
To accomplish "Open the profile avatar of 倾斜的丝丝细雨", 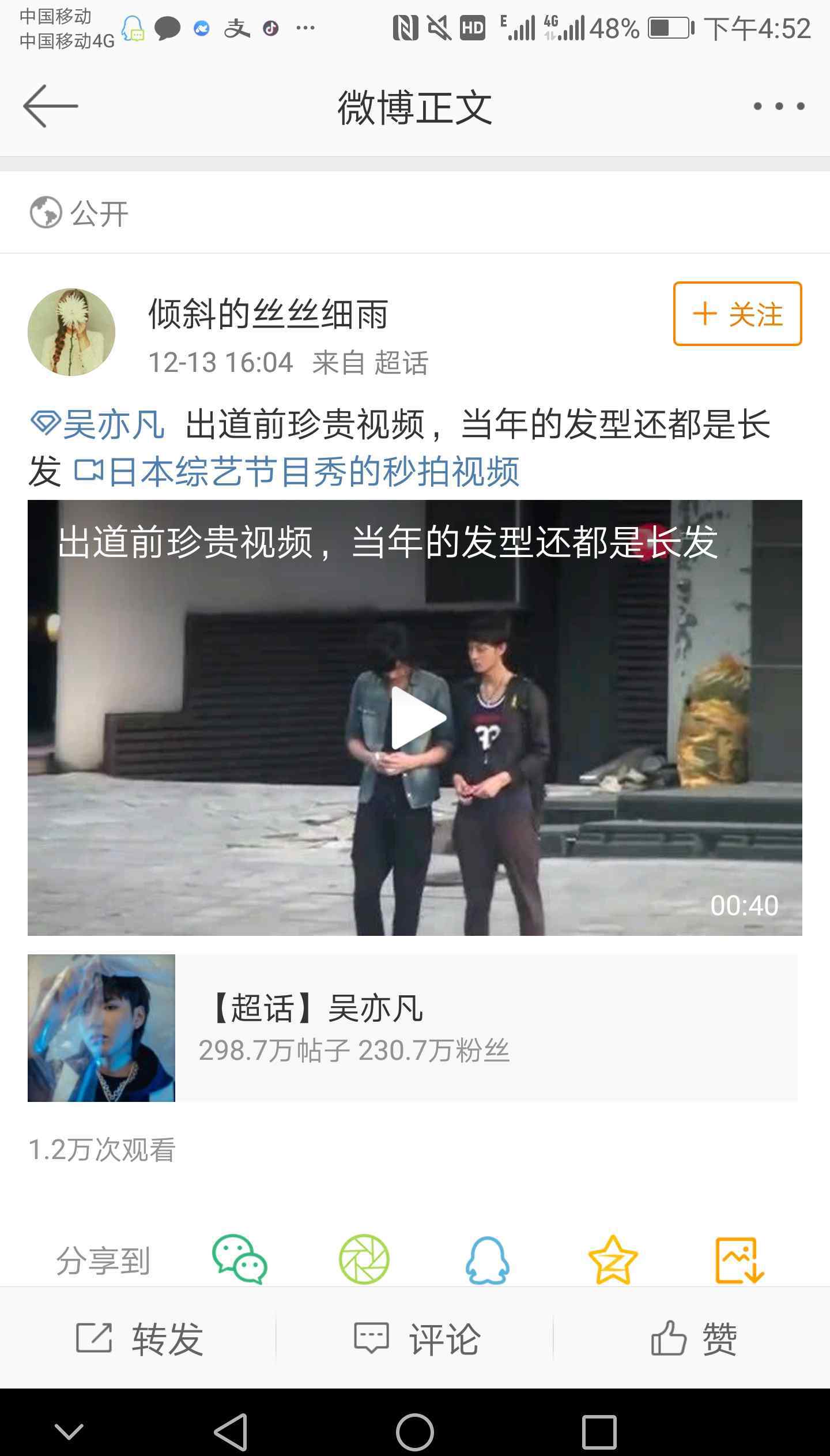I will [71, 332].
